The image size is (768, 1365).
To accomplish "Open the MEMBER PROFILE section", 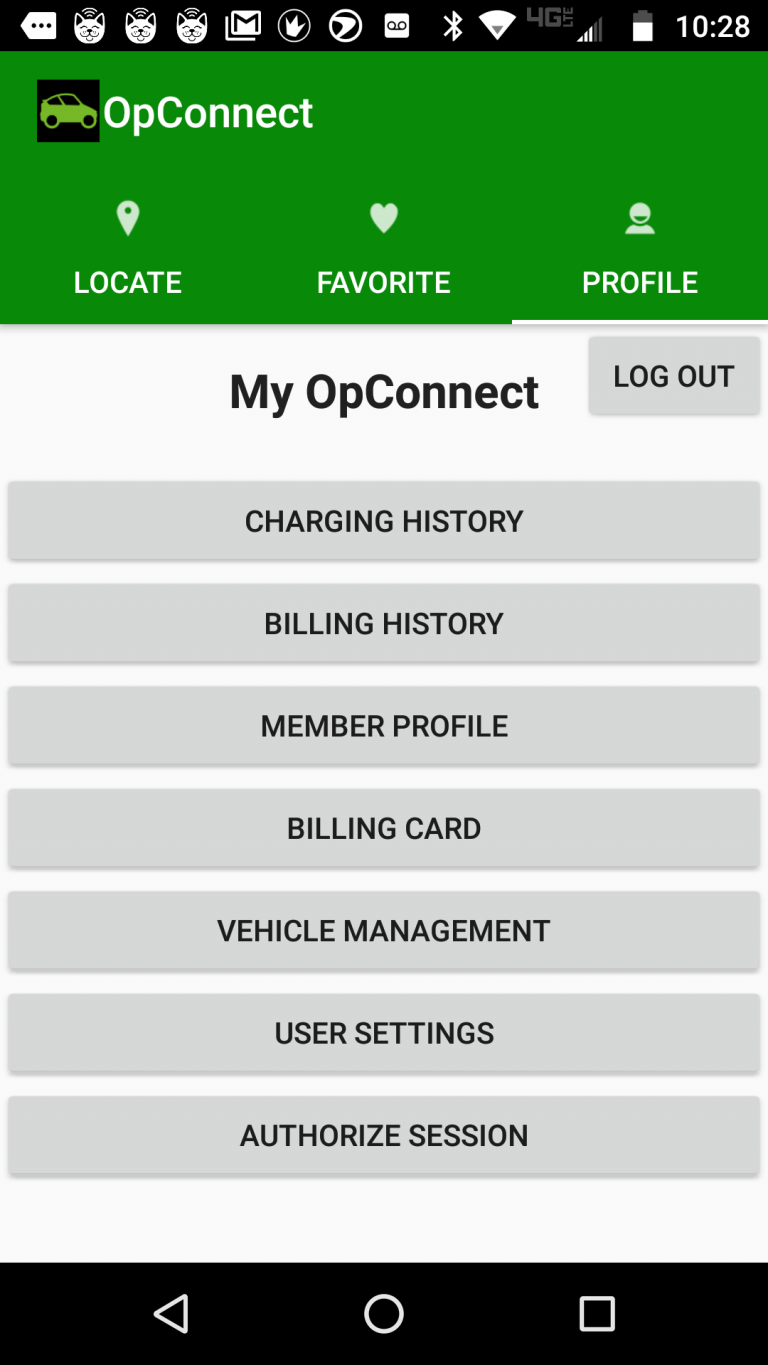I will [x=383, y=725].
